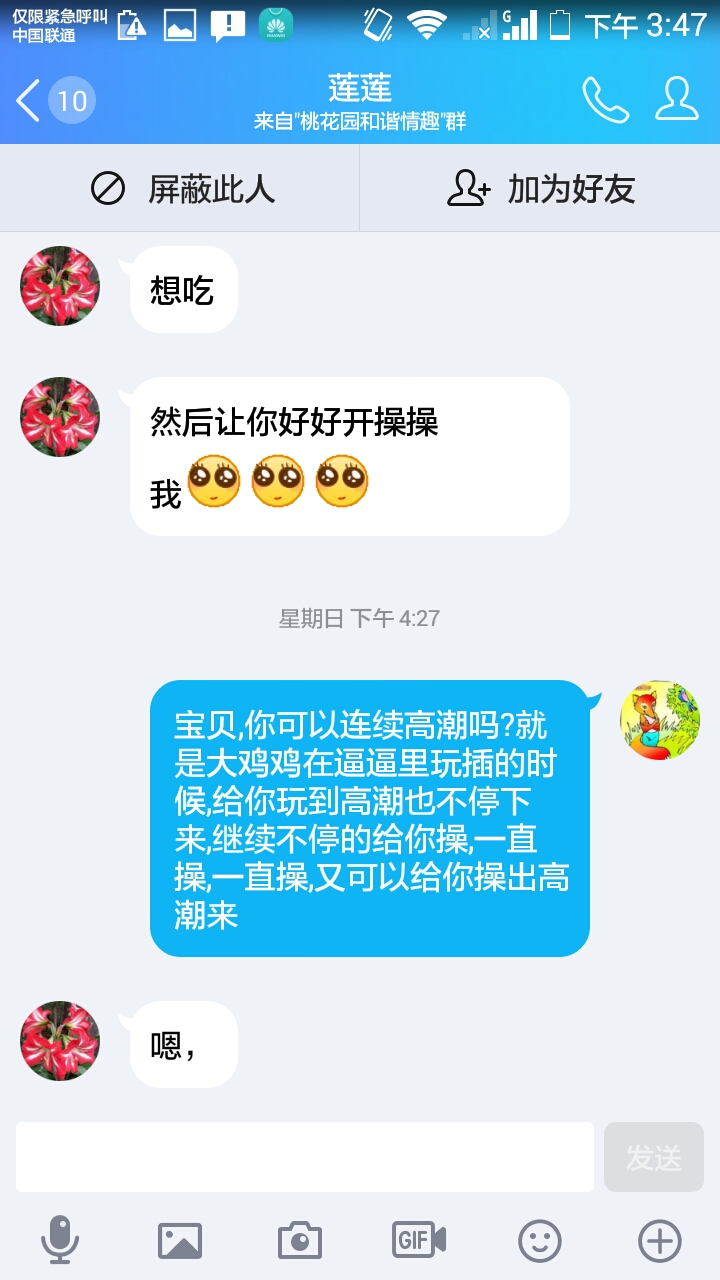Record a voice message with microphone
The width and height of the screenshot is (720, 1280).
(x=60, y=1241)
